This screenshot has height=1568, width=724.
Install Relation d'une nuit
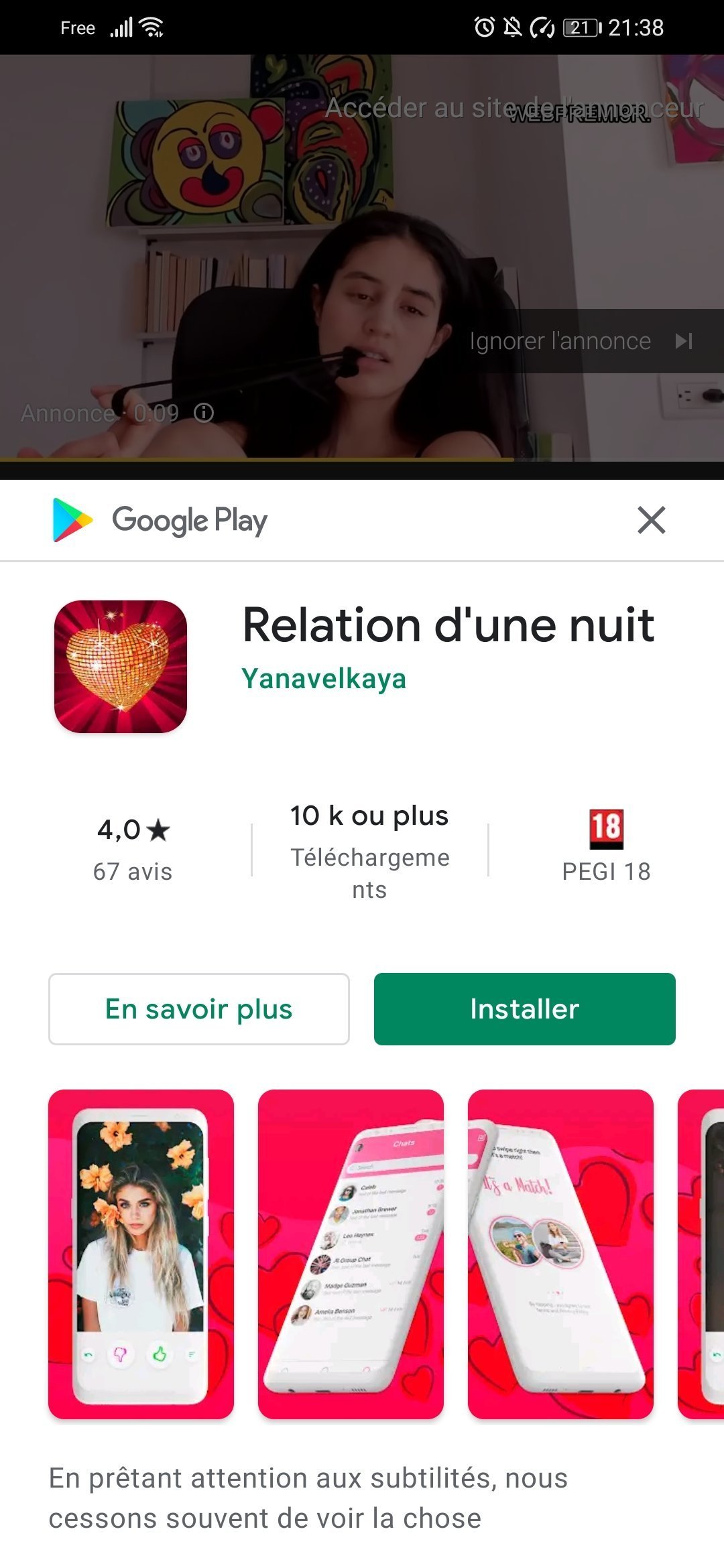tap(524, 1008)
